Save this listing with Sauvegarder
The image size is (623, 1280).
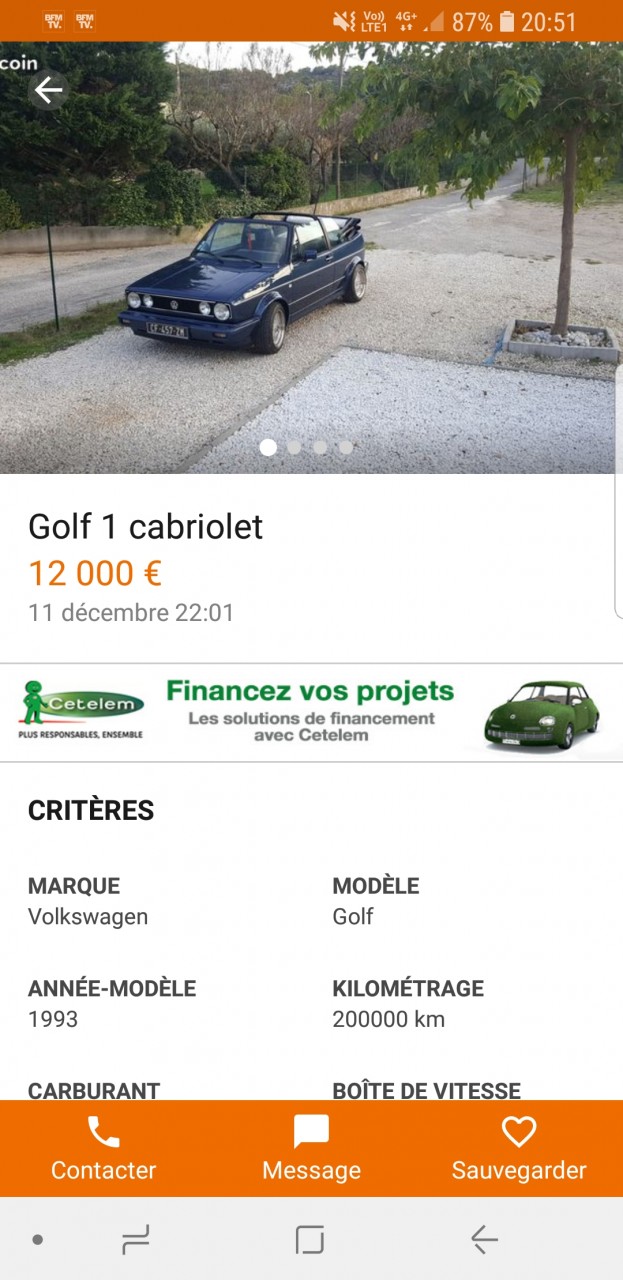tap(519, 1149)
